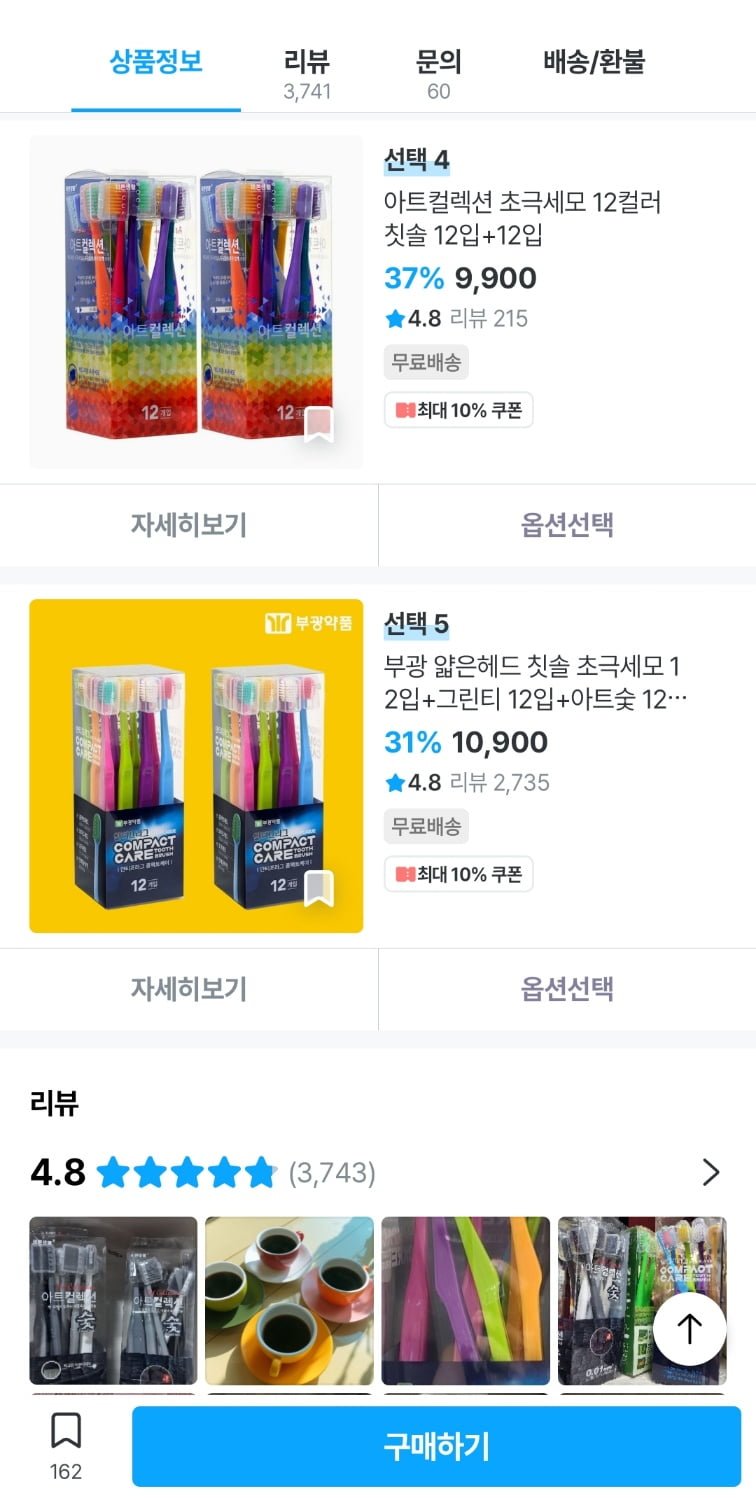Image resolution: width=756 pixels, height=1498 pixels.
Task: Tap 자세히보기 for 선택 4
Action: 188,525
